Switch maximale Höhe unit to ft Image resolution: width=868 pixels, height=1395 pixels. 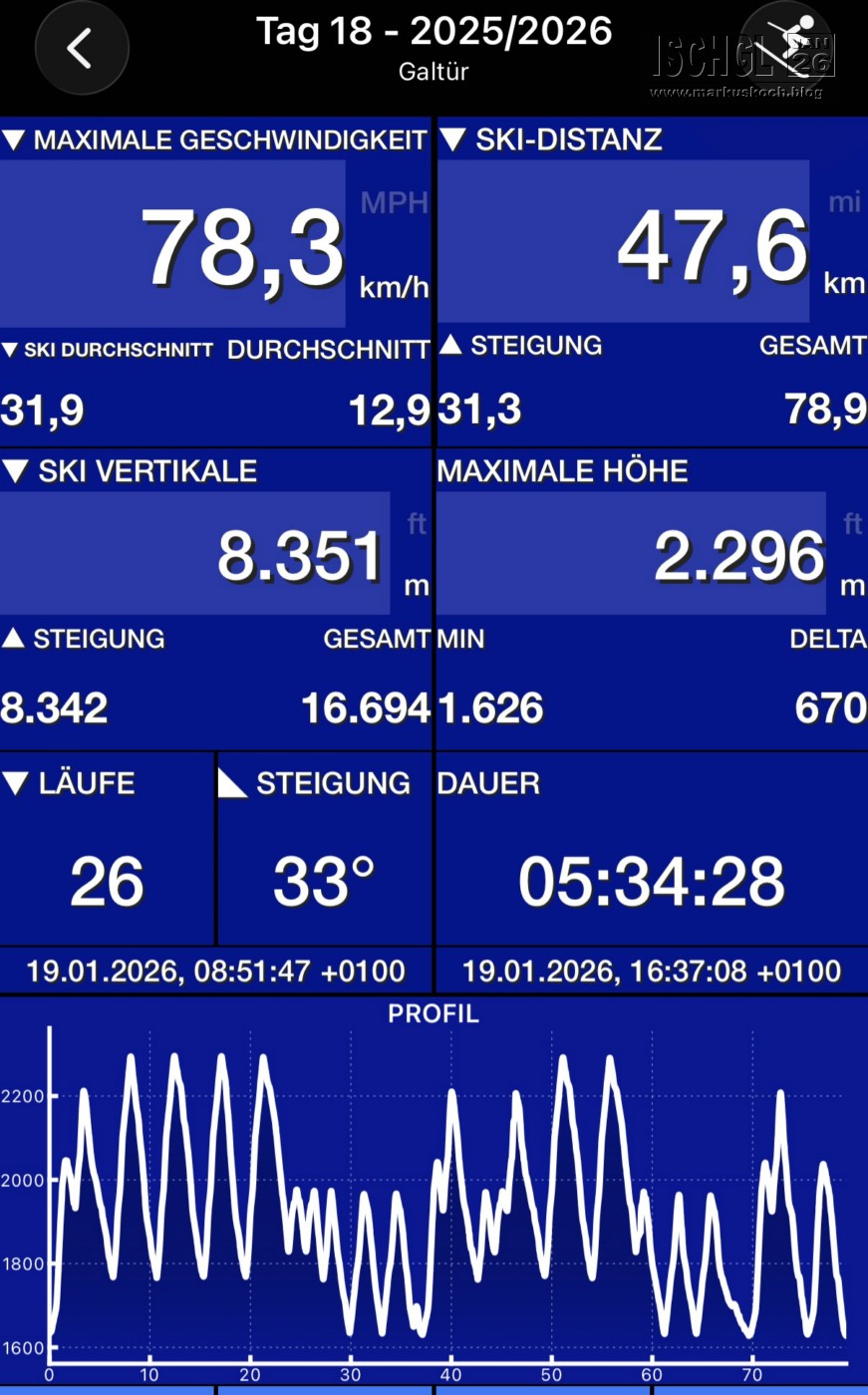(x=852, y=524)
